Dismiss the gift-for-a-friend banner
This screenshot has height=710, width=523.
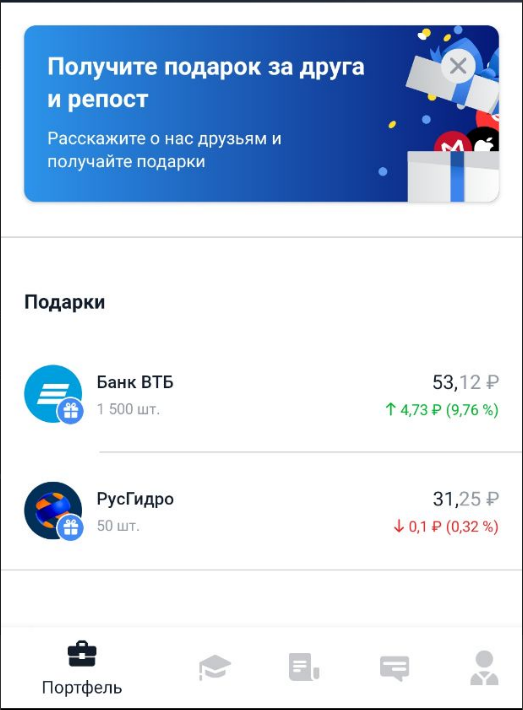pos(457,66)
